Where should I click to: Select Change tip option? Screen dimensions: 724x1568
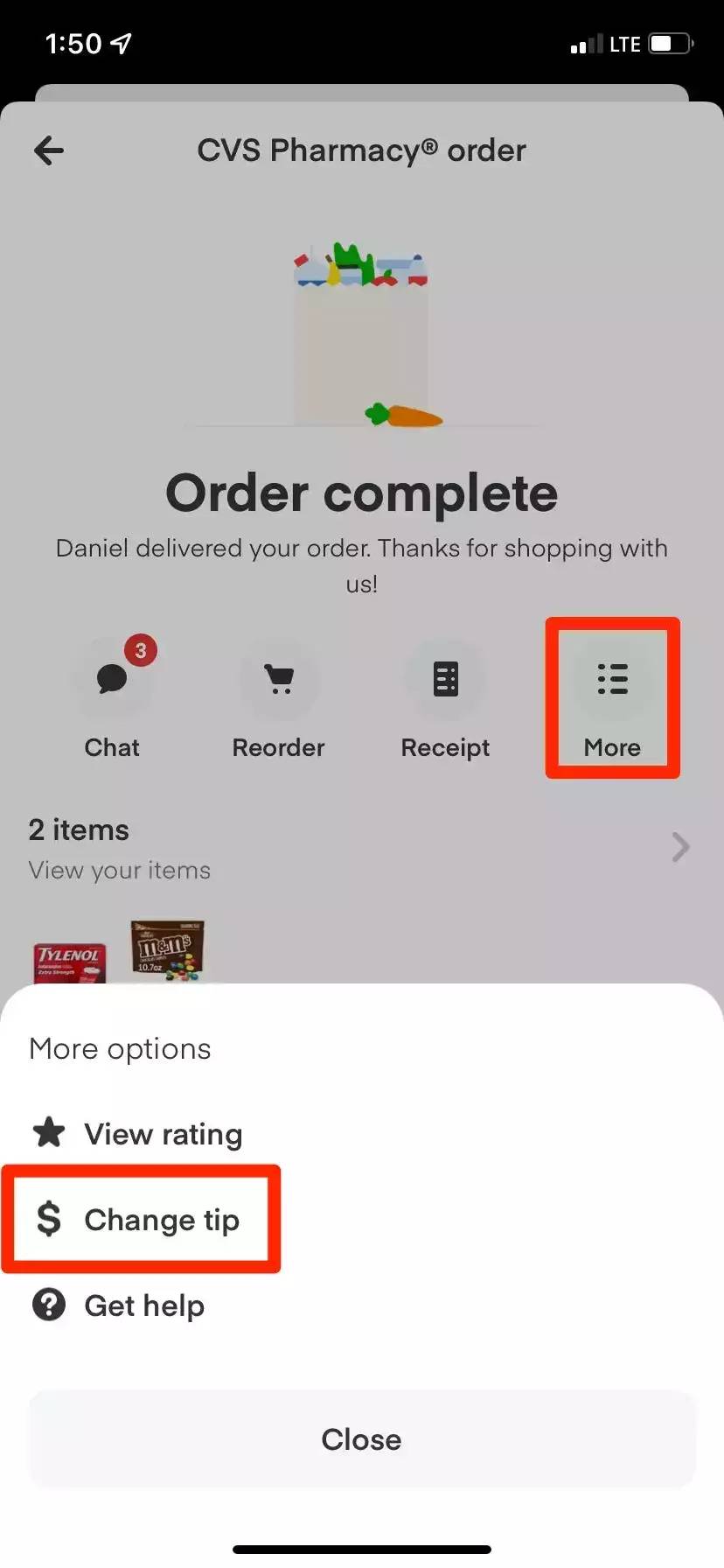(140, 1219)
